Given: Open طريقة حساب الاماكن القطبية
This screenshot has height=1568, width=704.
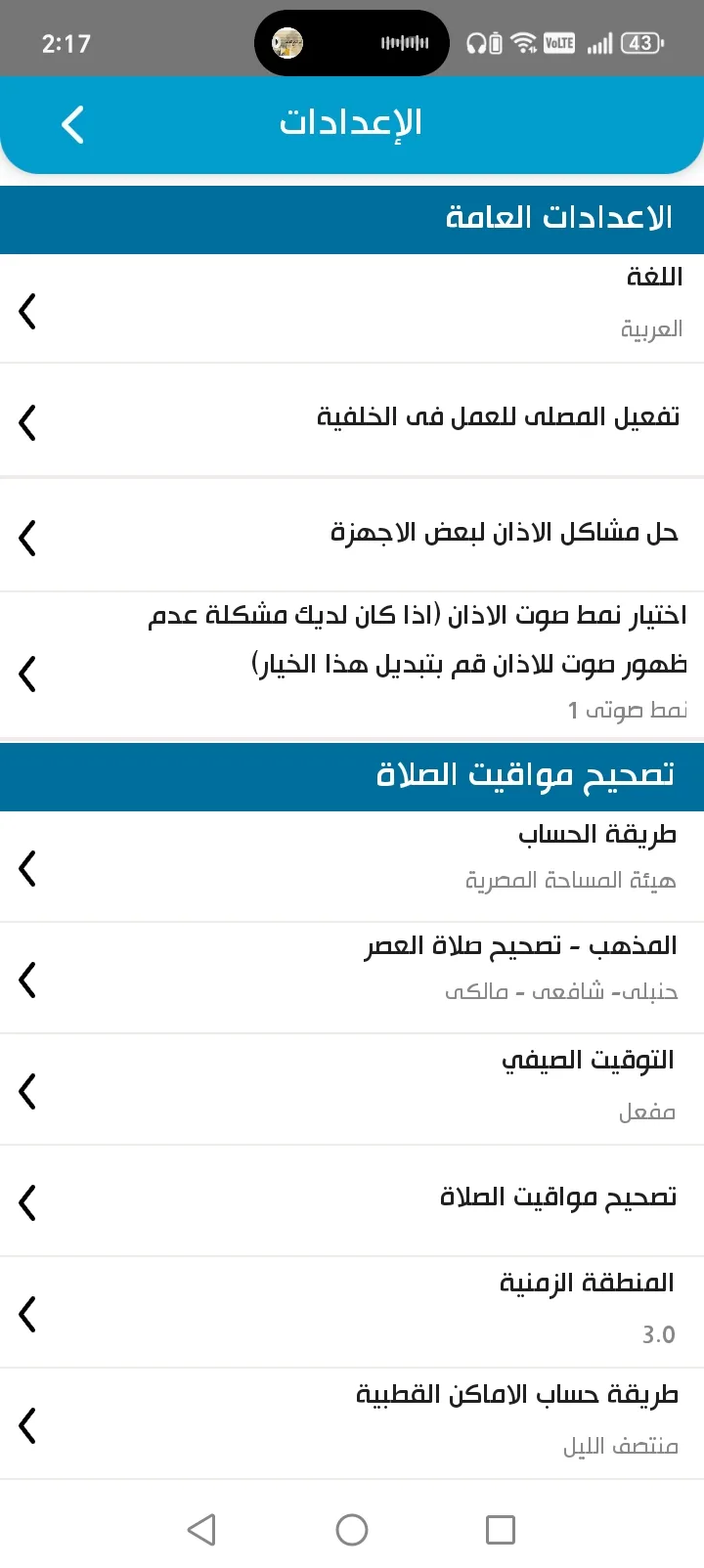Looking at the screenshot, I should (352, 1423).
